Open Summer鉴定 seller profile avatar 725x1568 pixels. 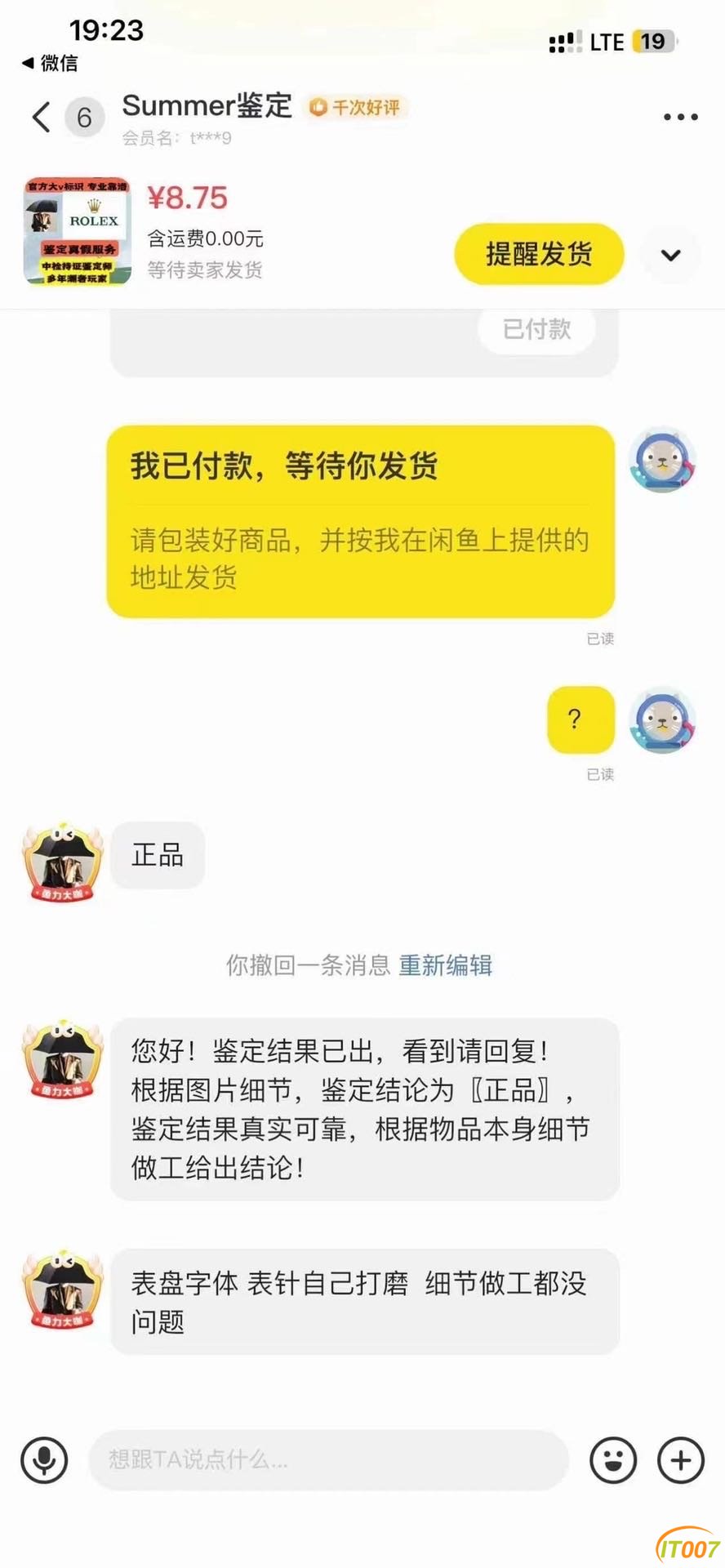pyautogui.click(x=63, y=863)
